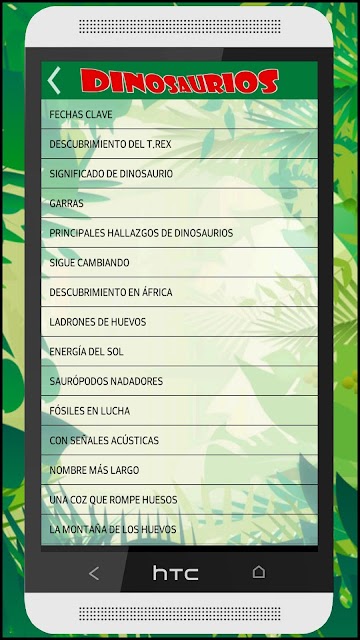Select La Montaña de los Huevos

(180, 529)
